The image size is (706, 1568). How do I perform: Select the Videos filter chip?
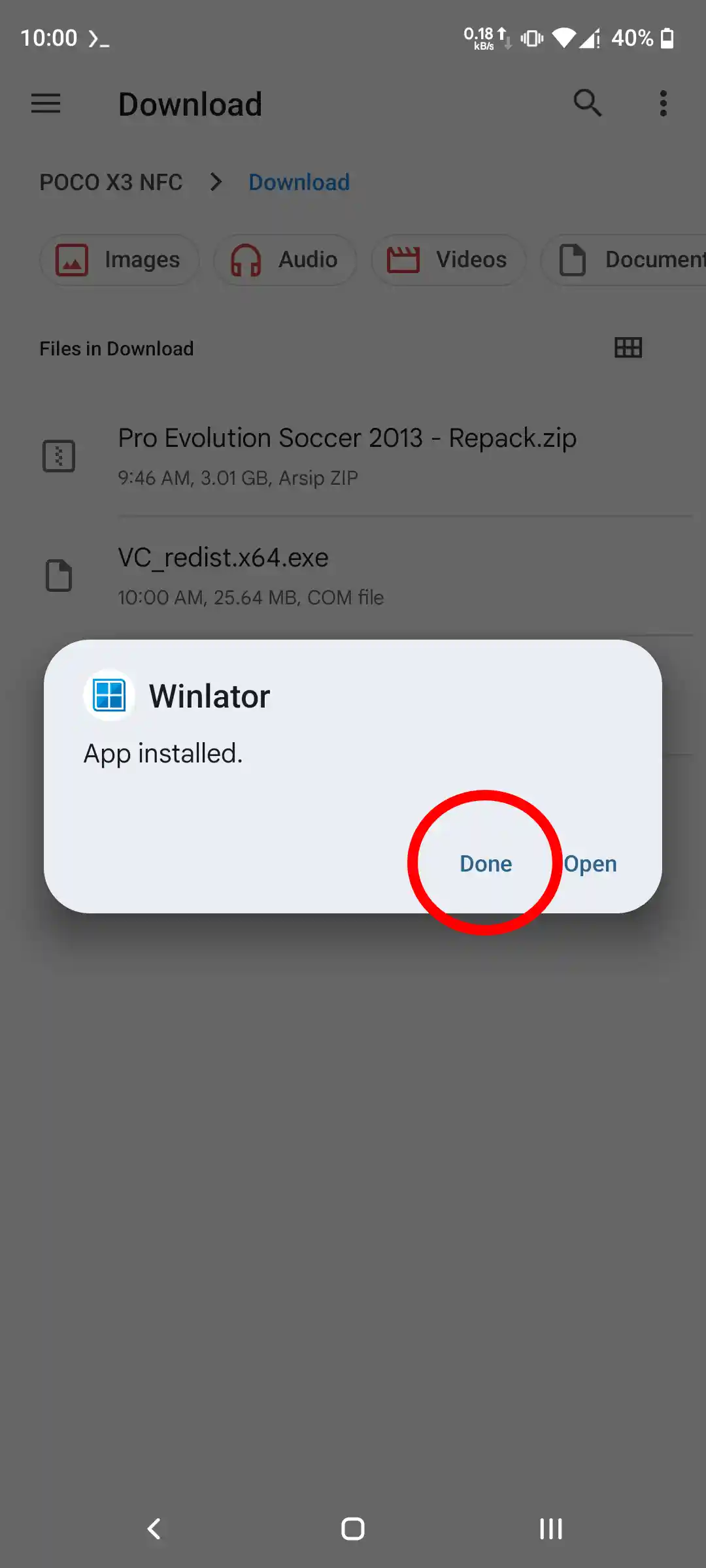[x=448, y=260]
